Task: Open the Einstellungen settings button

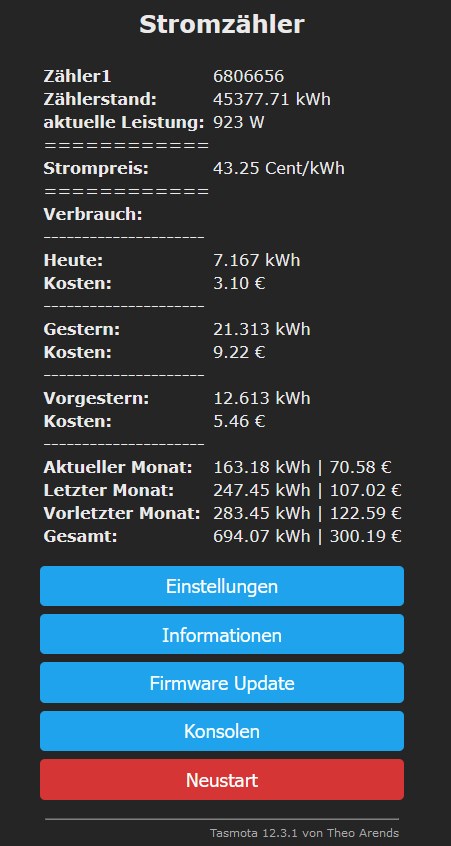Action: pos(222,586)
